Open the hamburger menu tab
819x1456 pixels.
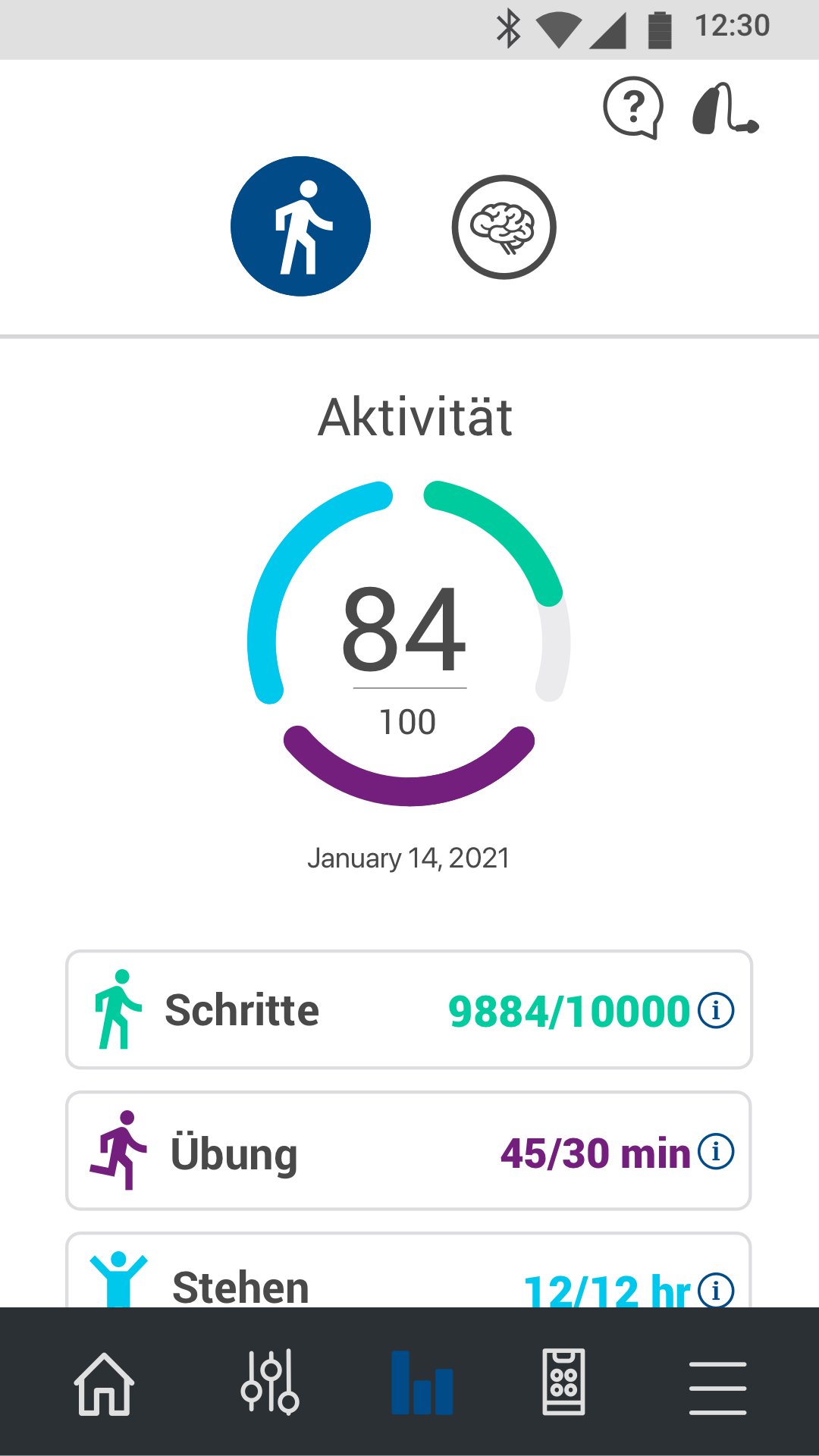tap(717, 1388)
